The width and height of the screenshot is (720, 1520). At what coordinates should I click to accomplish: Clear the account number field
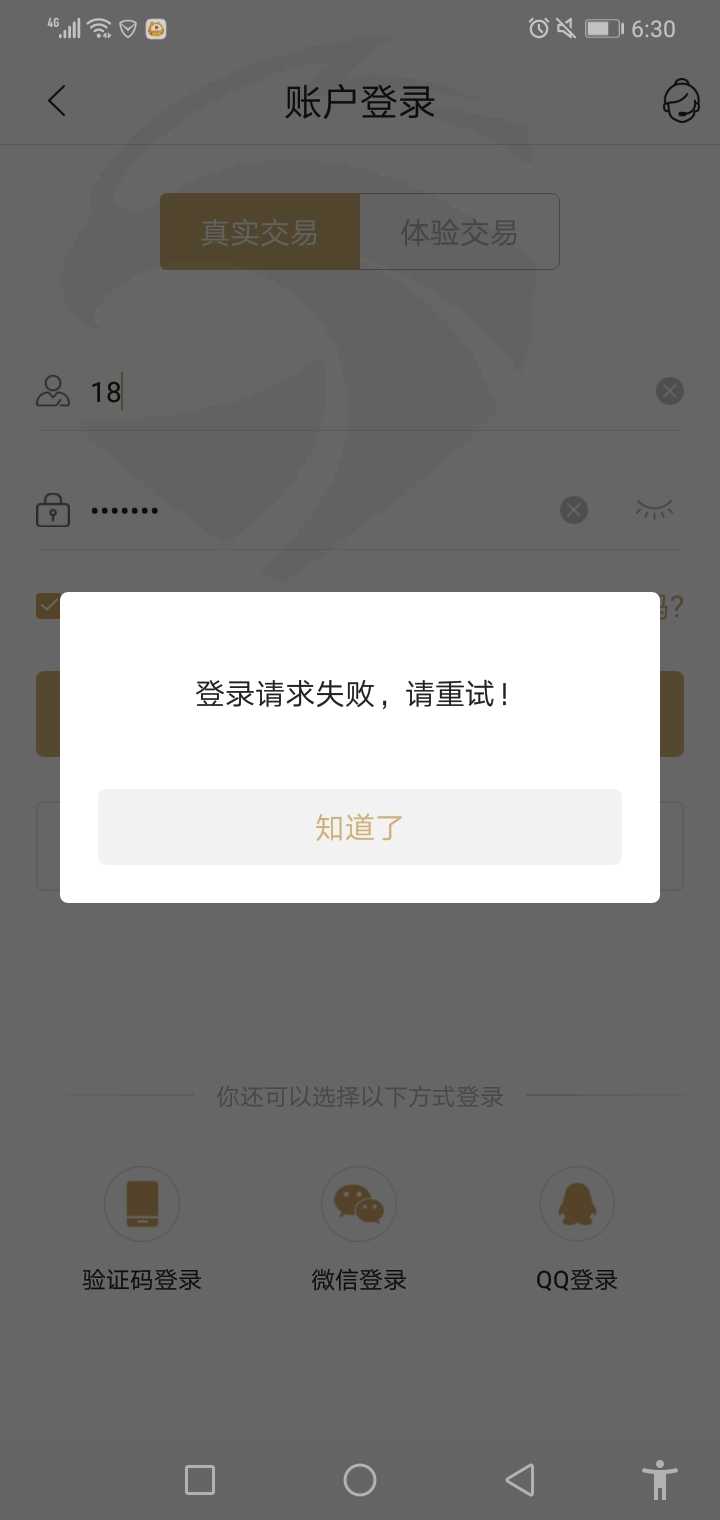coord(670,391)
